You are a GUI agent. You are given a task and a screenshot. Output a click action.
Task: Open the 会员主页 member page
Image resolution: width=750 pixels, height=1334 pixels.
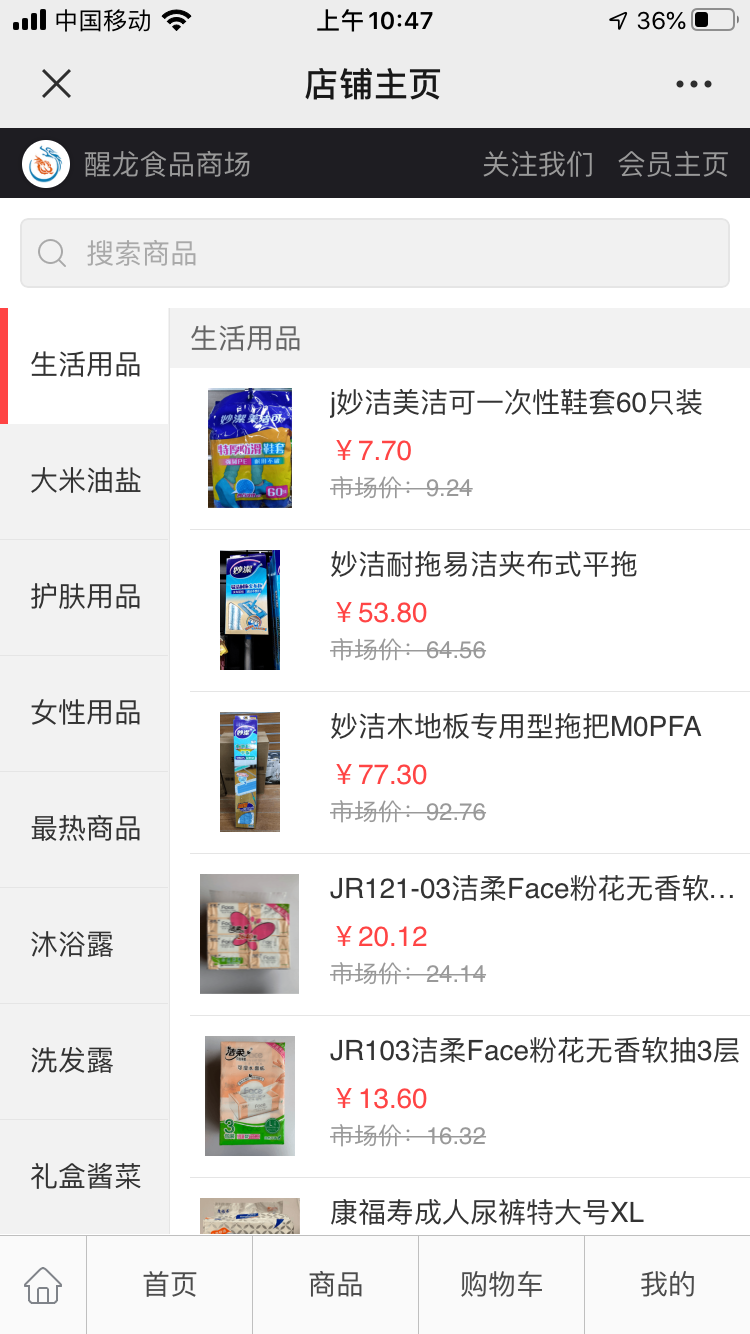coord(673,164)
